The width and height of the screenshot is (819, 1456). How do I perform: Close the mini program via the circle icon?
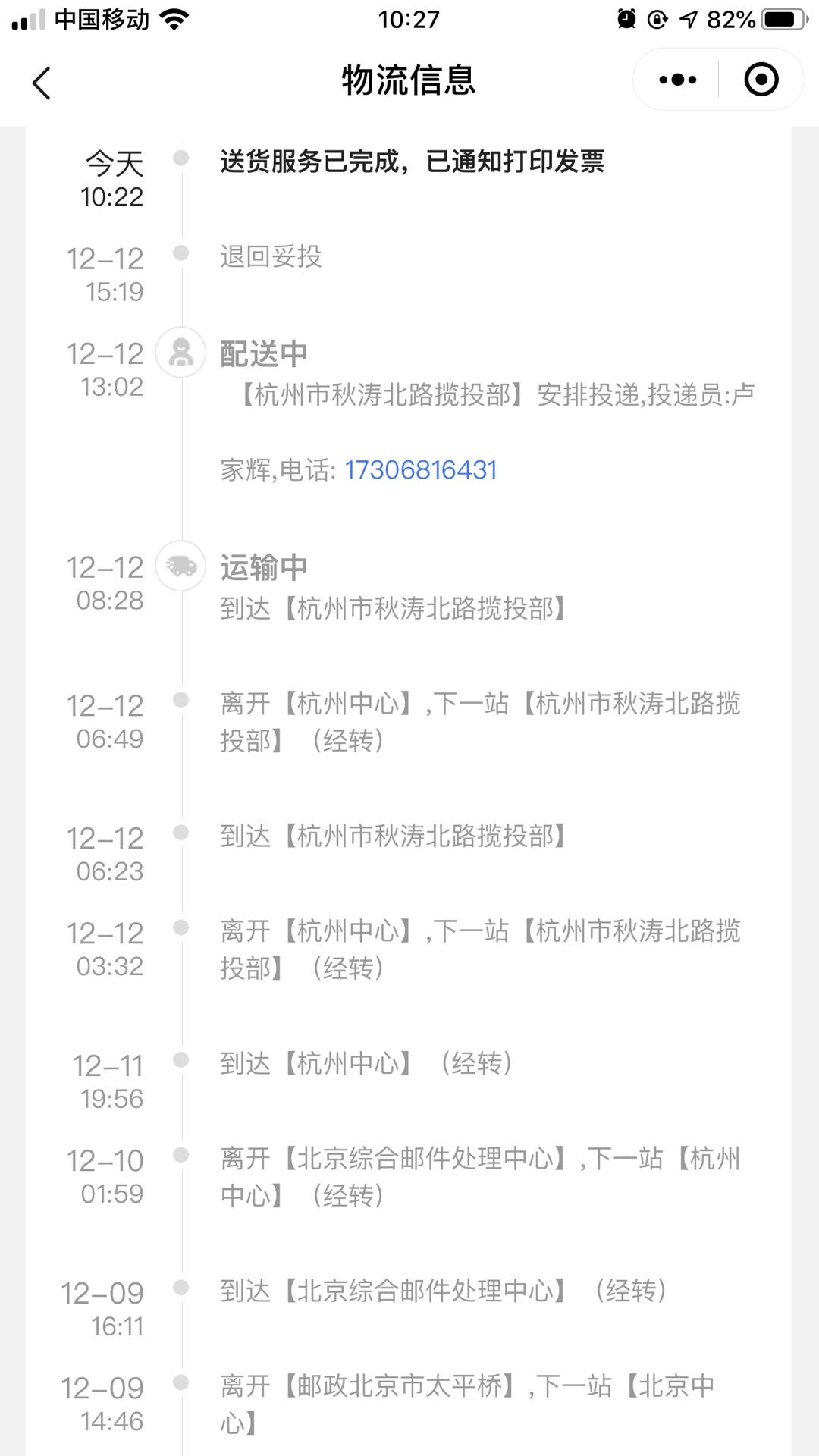click(x=761, y=80)
